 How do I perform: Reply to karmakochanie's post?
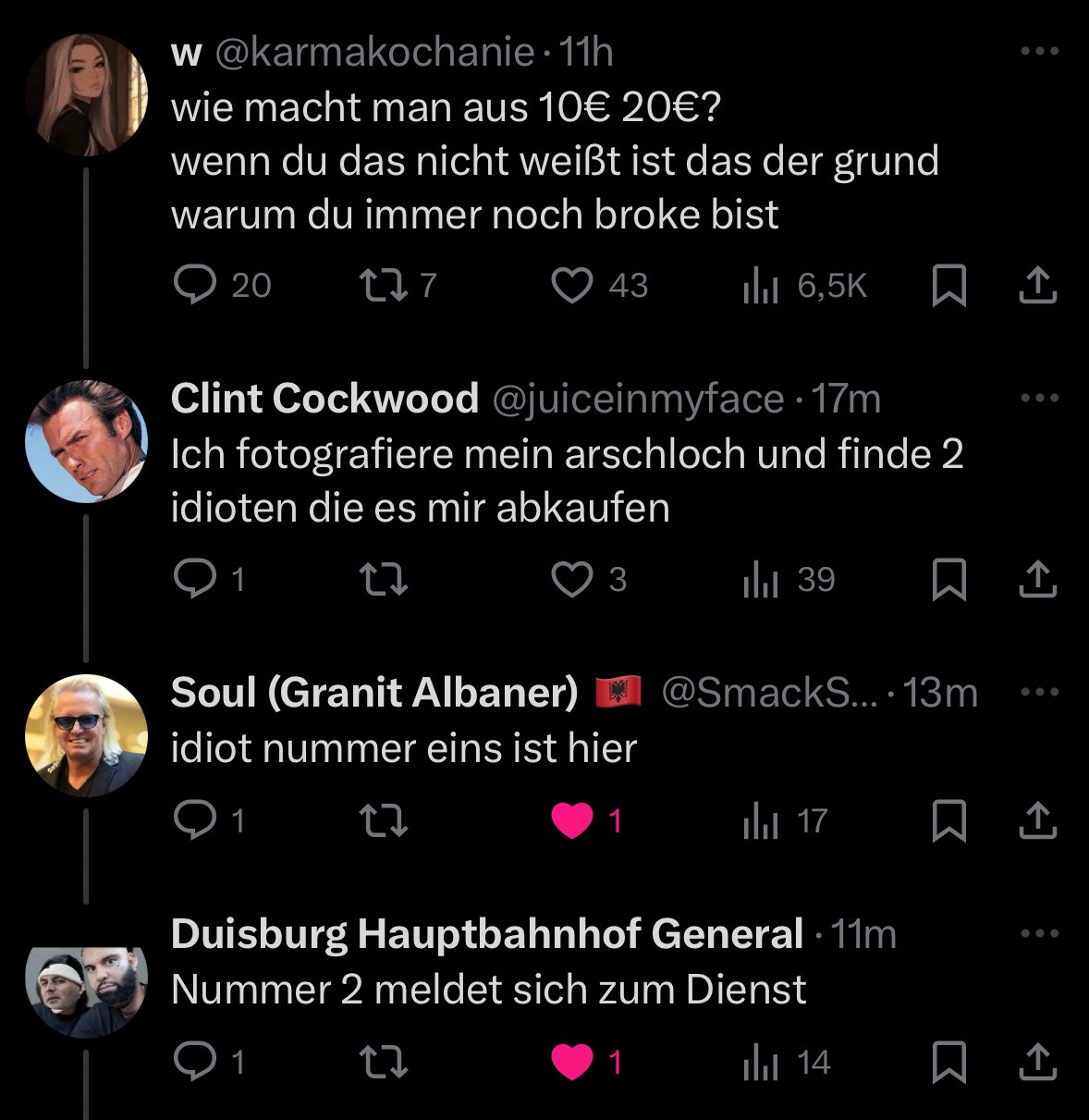click(194, 286)
